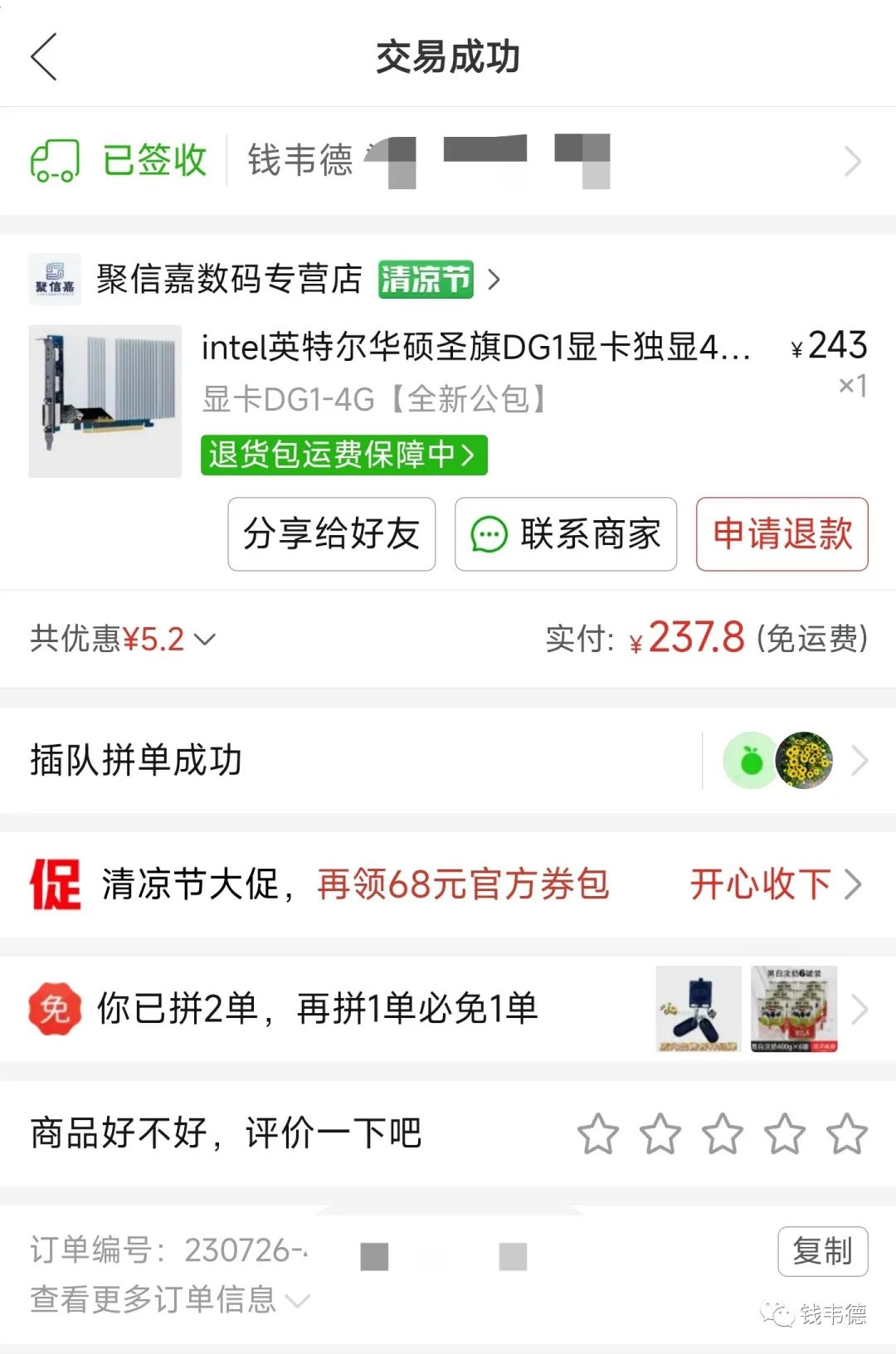Rate the product one star
The height and width of the screenshot is (1354, 896).
(x=597, y=1134)
